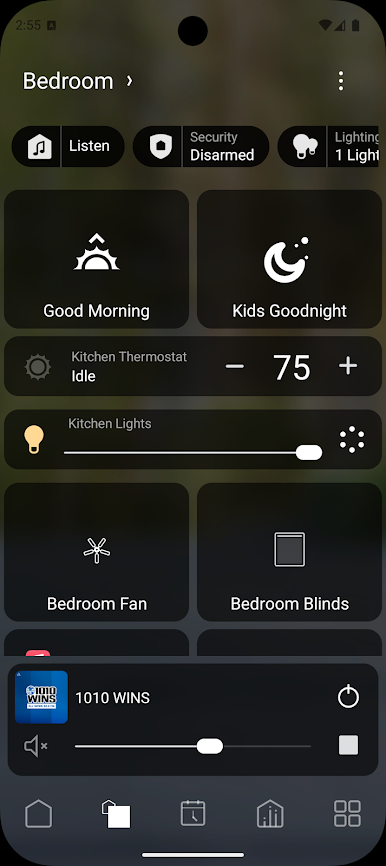Open the Lighting chip

pos(331,146)
